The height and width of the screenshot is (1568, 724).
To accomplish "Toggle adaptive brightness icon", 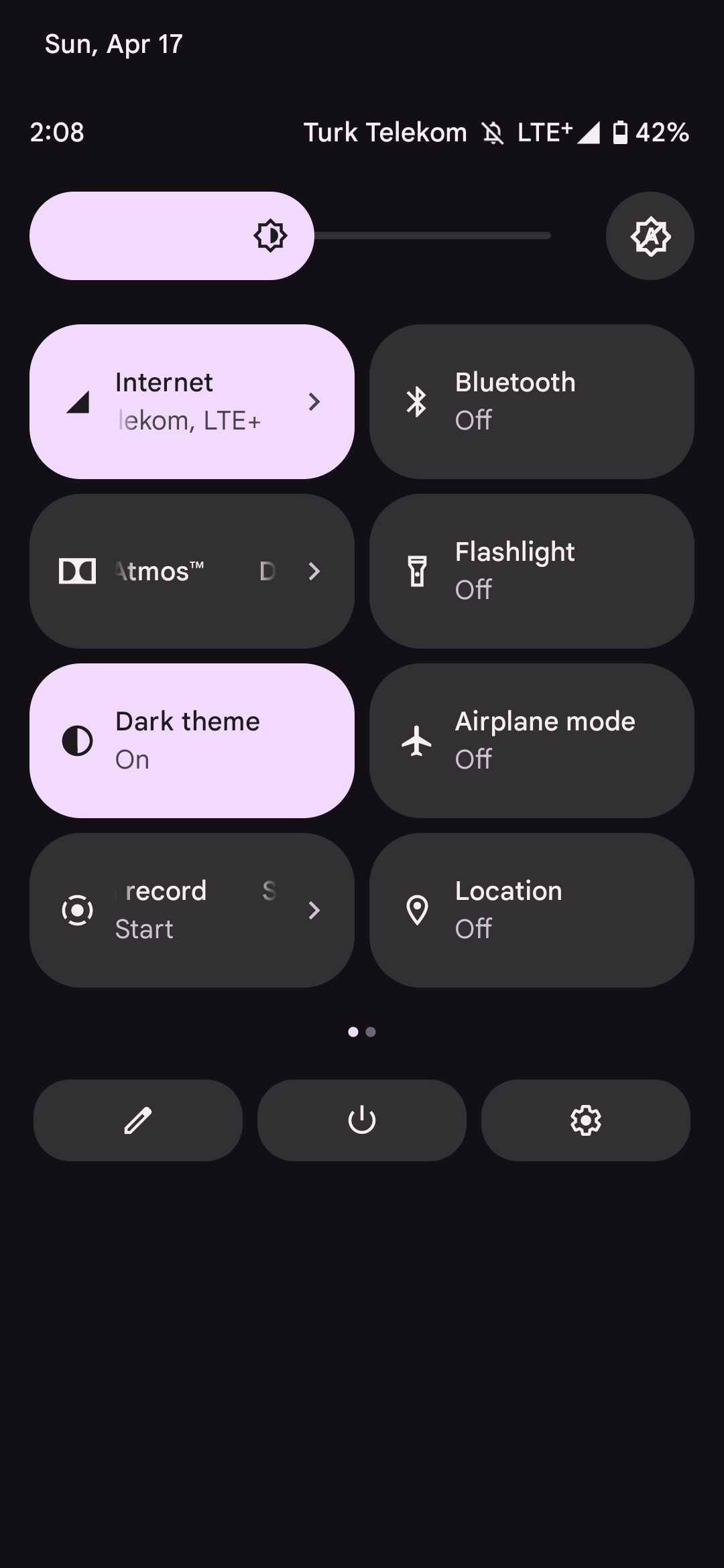I will coord(650,236).
